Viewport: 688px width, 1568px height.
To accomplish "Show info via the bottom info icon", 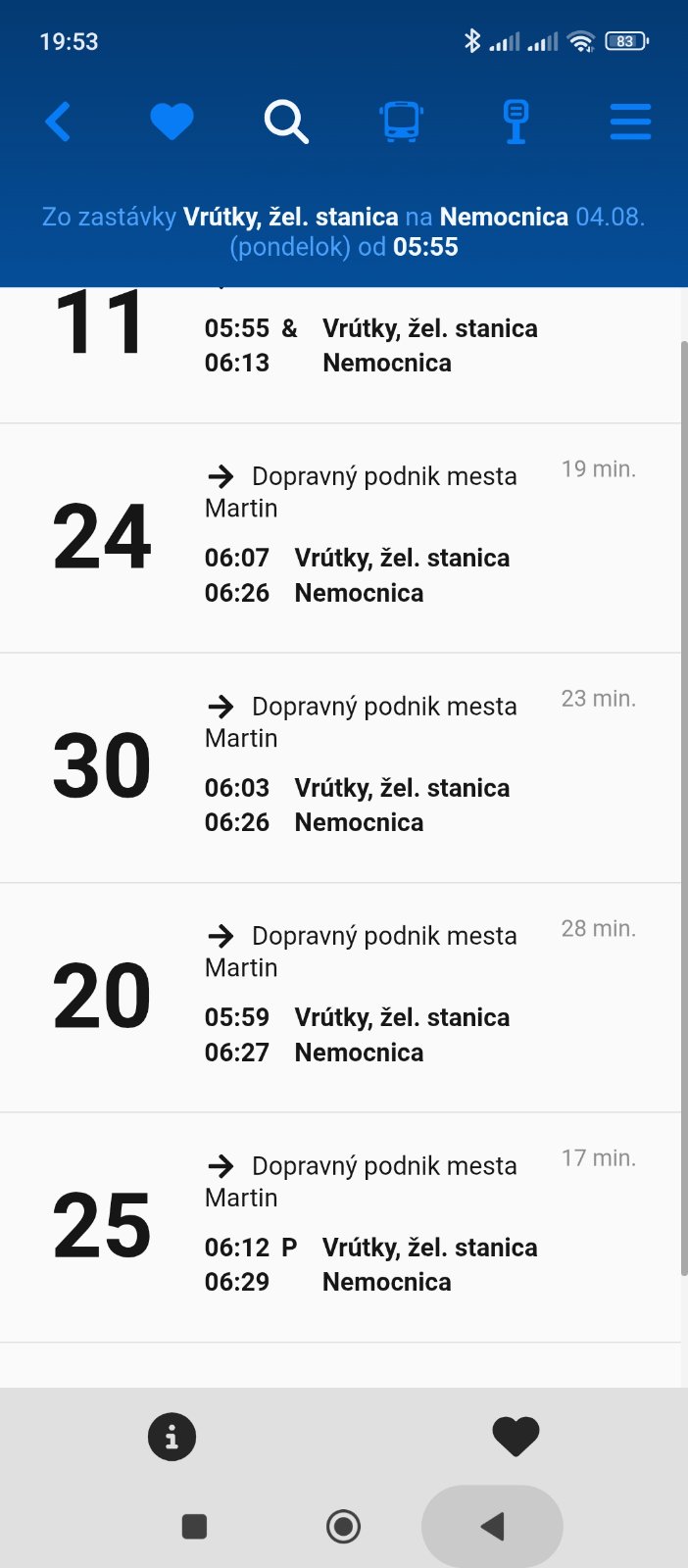I will [172, 1437].
